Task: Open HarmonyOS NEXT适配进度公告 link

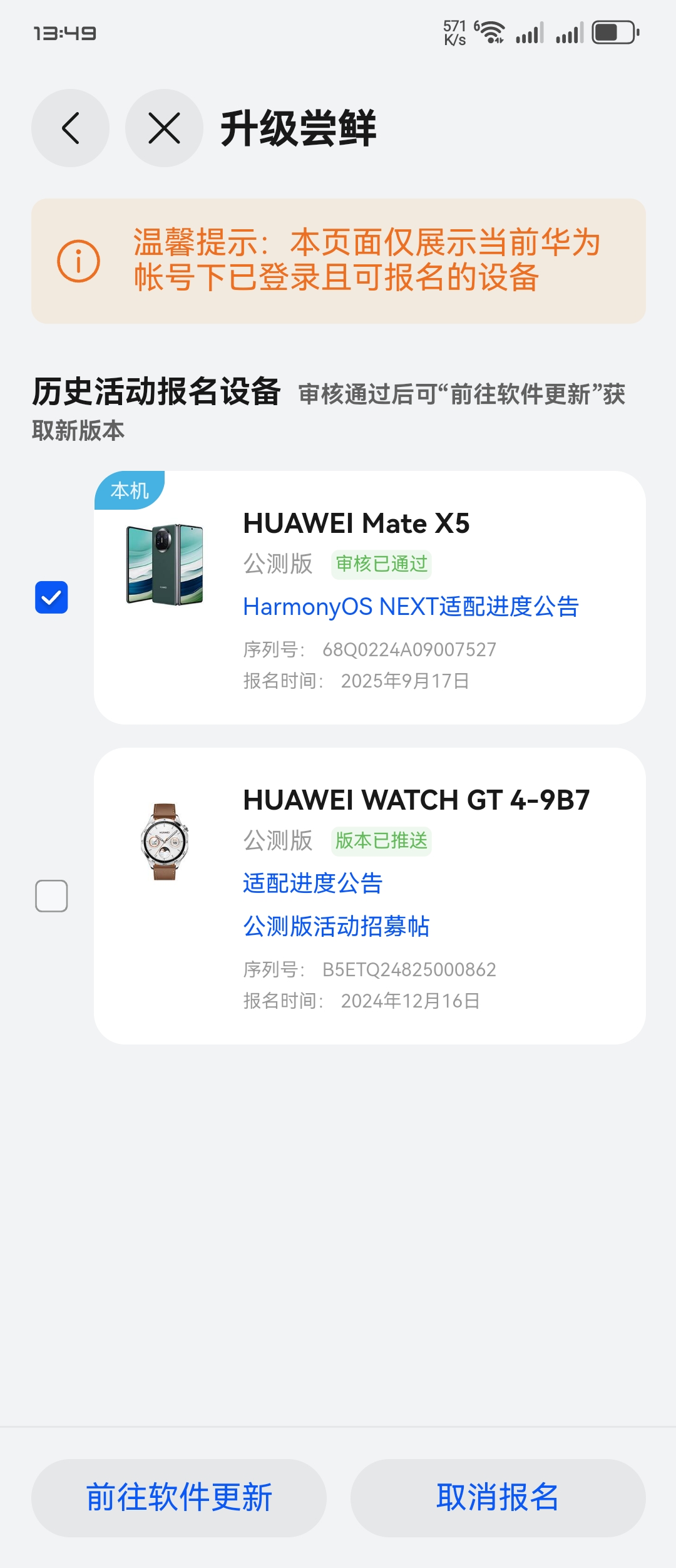Action: [x=411, y=607]
